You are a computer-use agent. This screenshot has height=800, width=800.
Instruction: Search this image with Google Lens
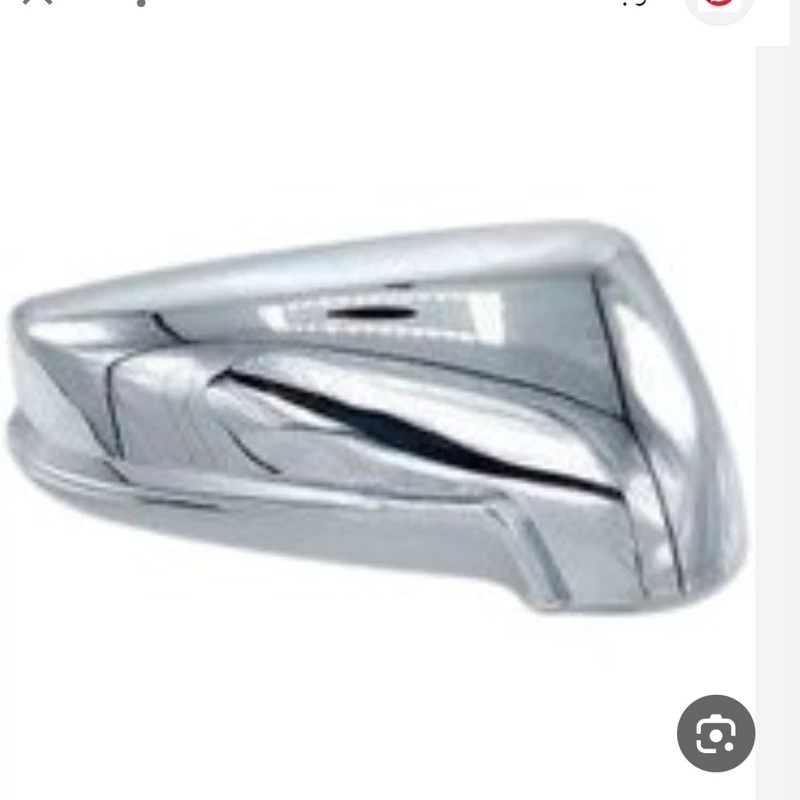pyautogui.click(x=715, y=735)
